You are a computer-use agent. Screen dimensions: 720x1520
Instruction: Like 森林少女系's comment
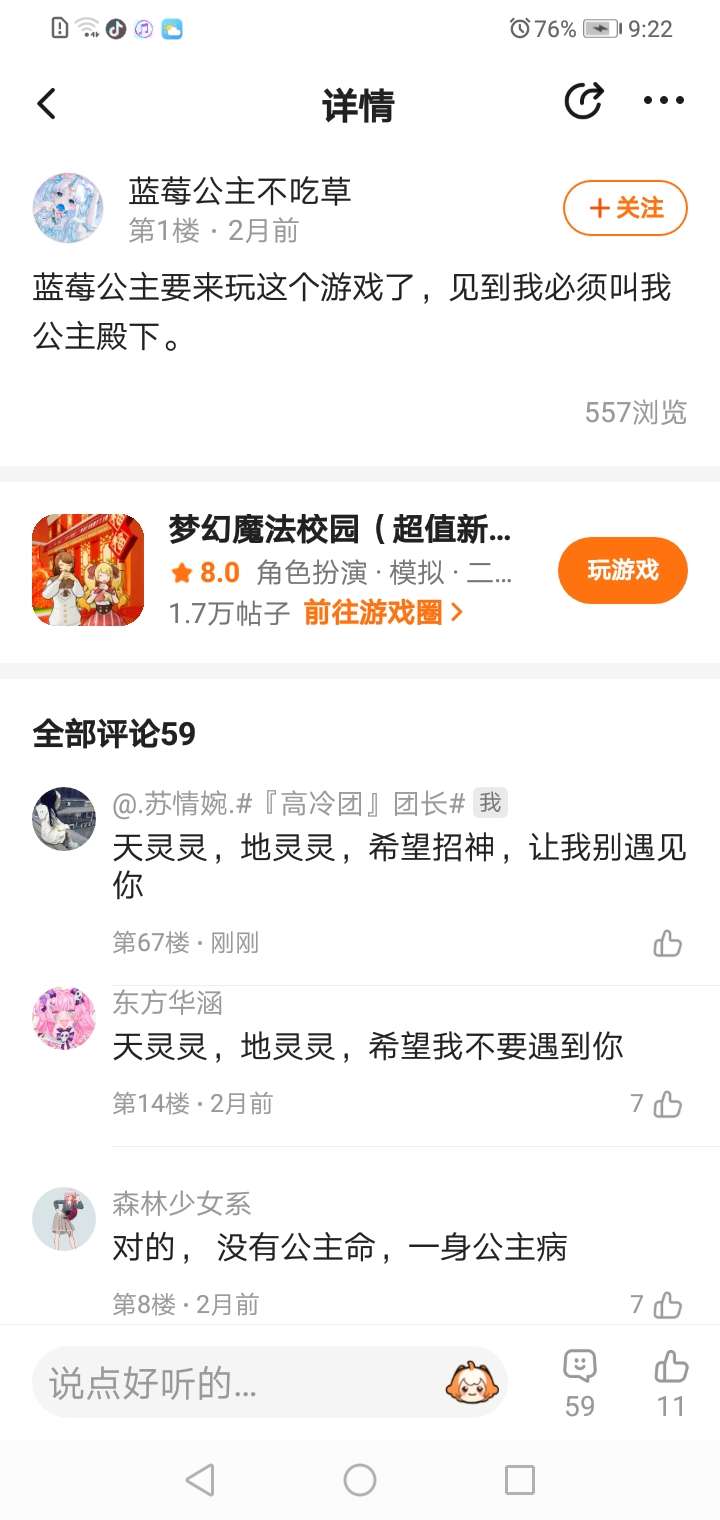667,1304
